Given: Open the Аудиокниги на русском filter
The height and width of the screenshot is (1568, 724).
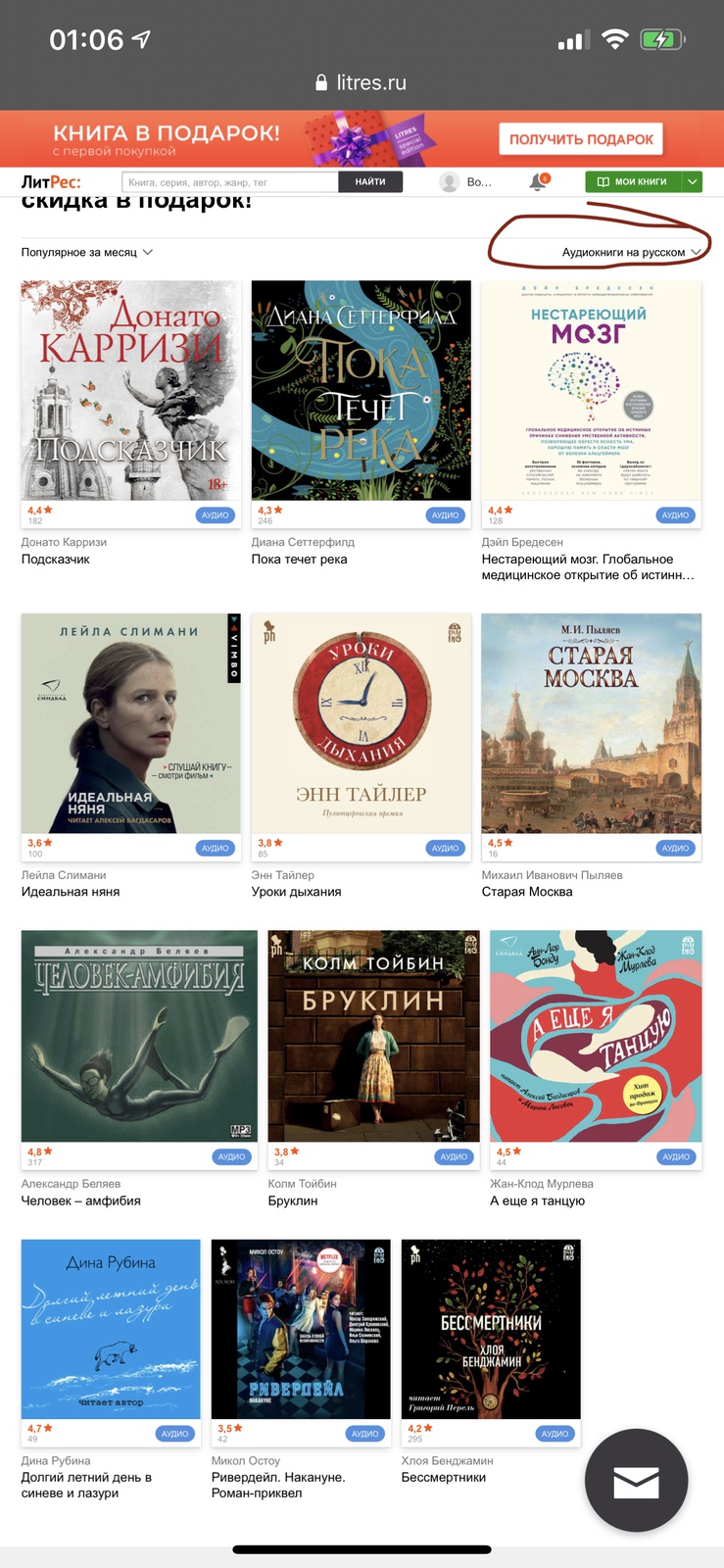Looking at the screenshot, I should pyautogui.click(x=630, y=253).
